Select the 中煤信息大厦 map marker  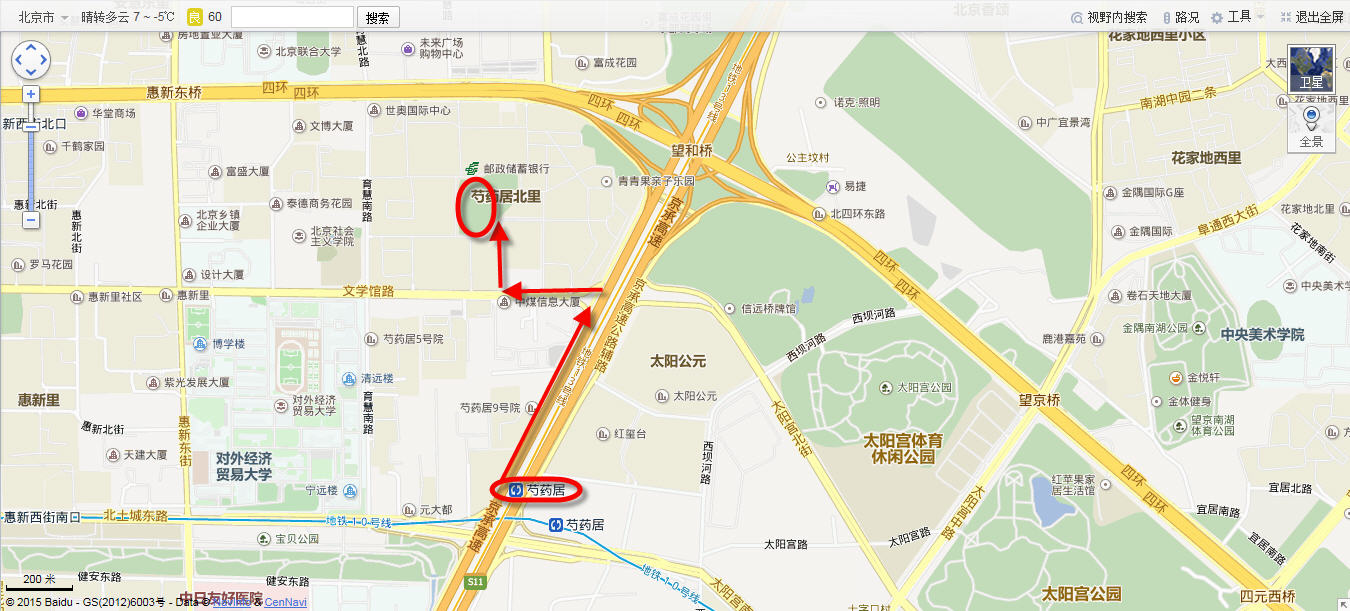(507, 301)
